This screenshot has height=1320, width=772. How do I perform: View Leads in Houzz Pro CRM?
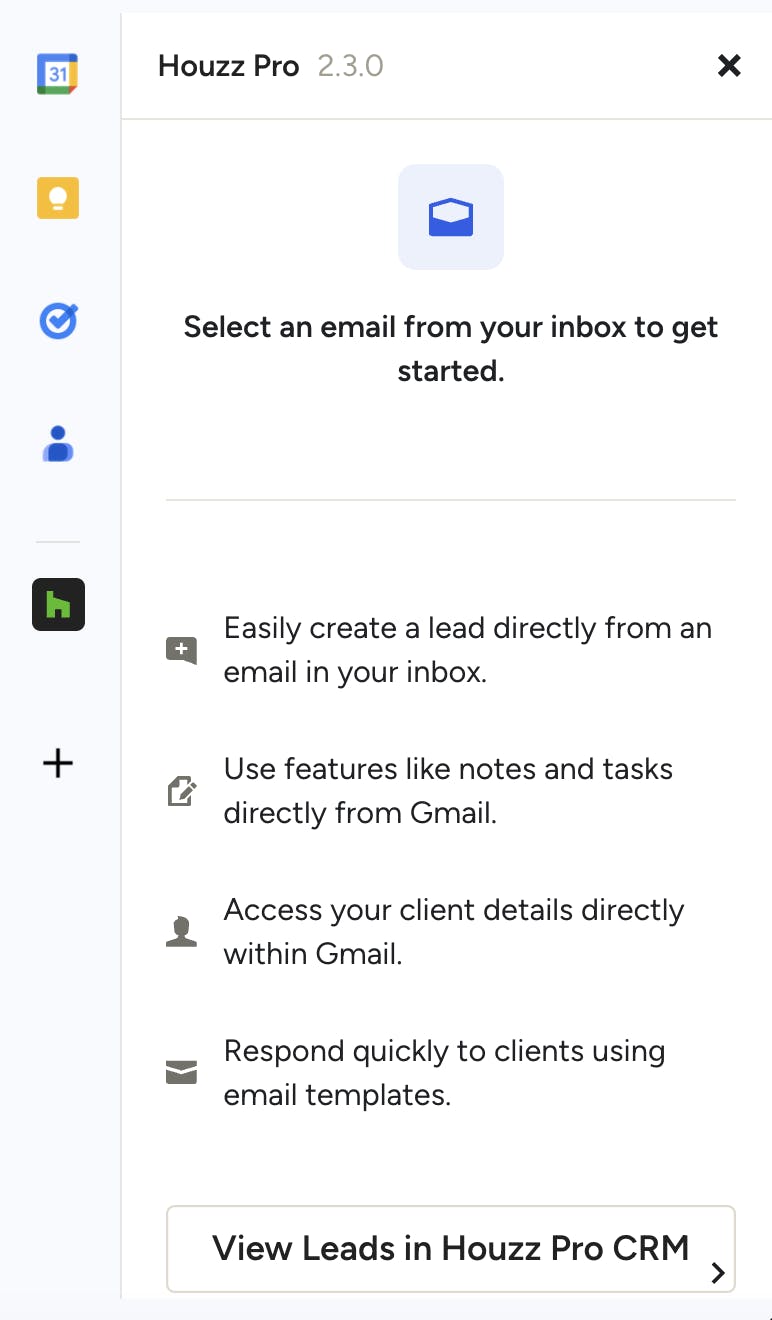450,1248
